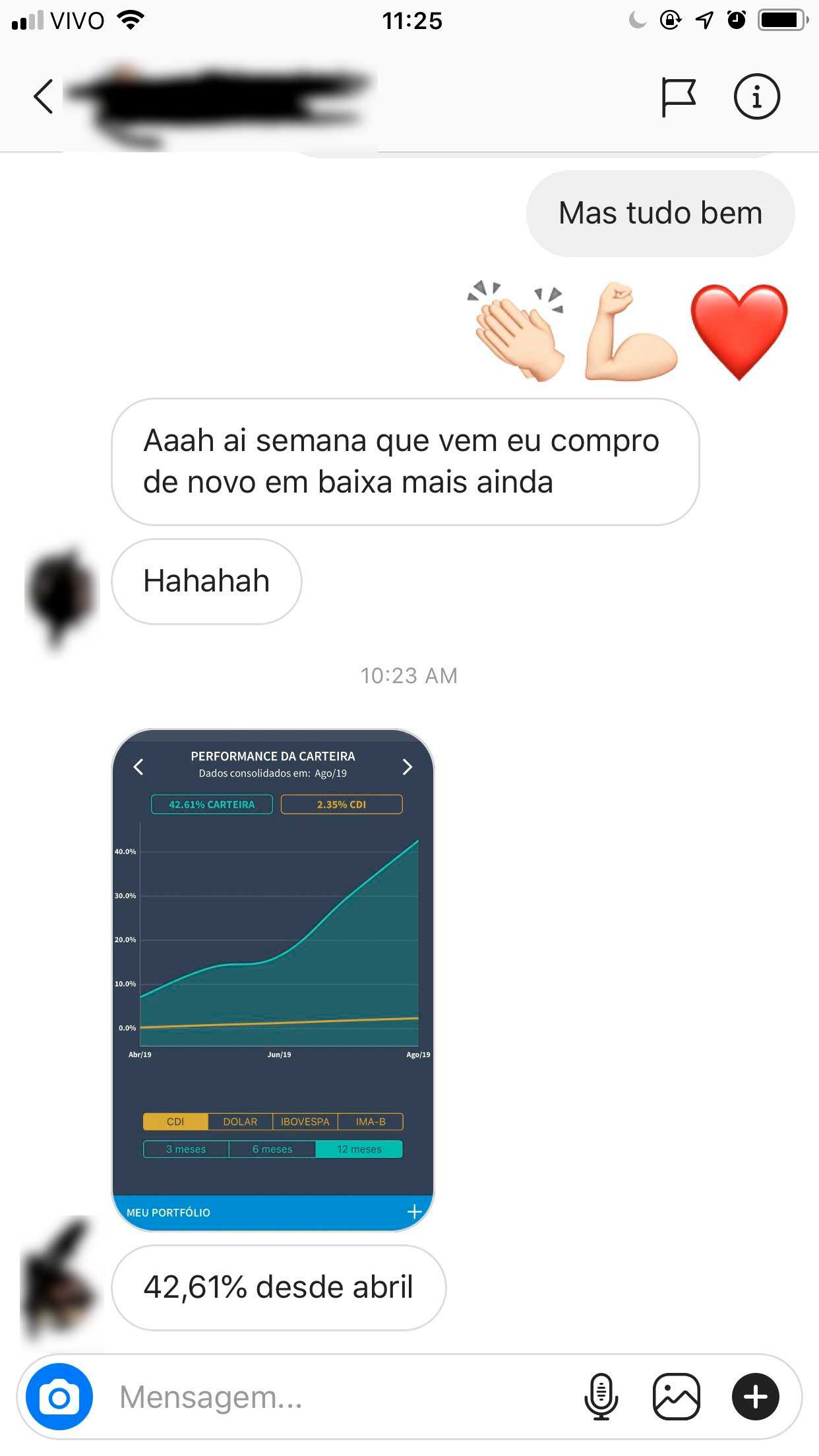Flag this conversation
The image size is (819, 1456).
(x=678, y=98)
